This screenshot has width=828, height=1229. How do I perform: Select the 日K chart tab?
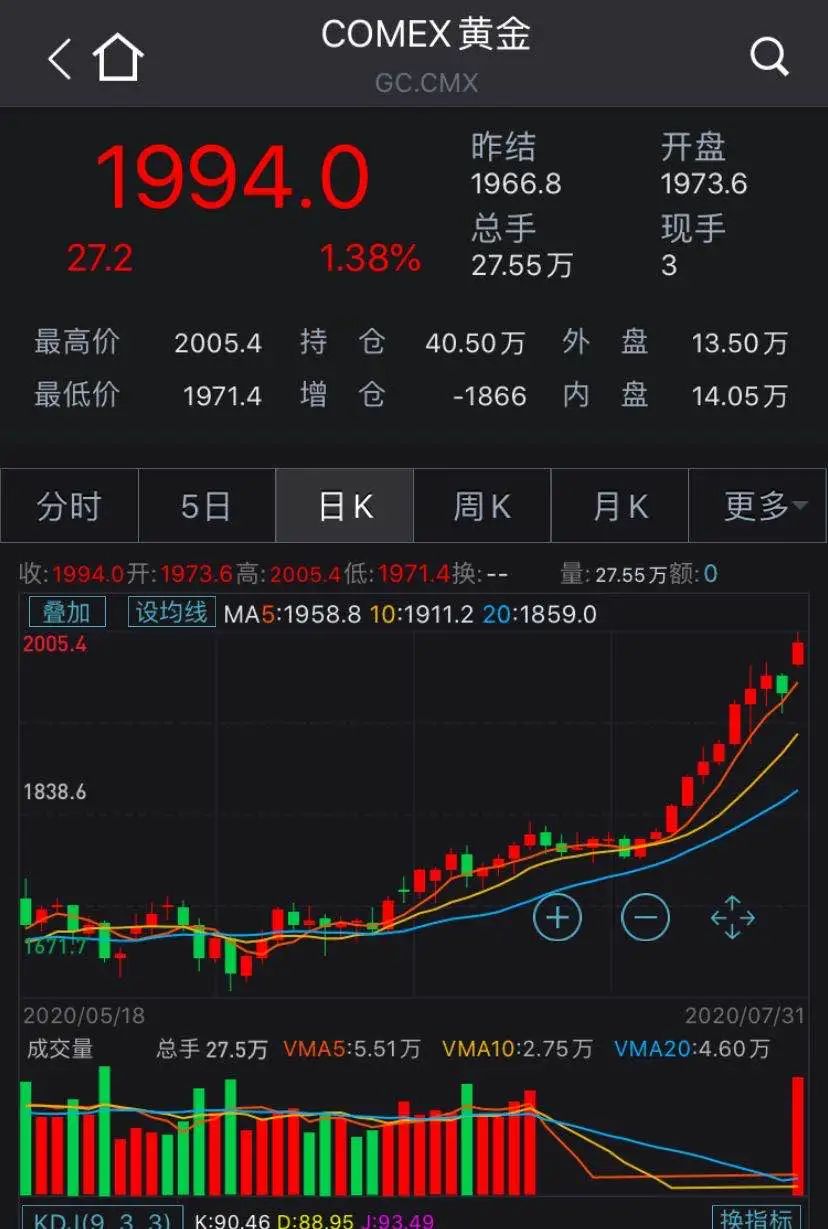point(345,506)
